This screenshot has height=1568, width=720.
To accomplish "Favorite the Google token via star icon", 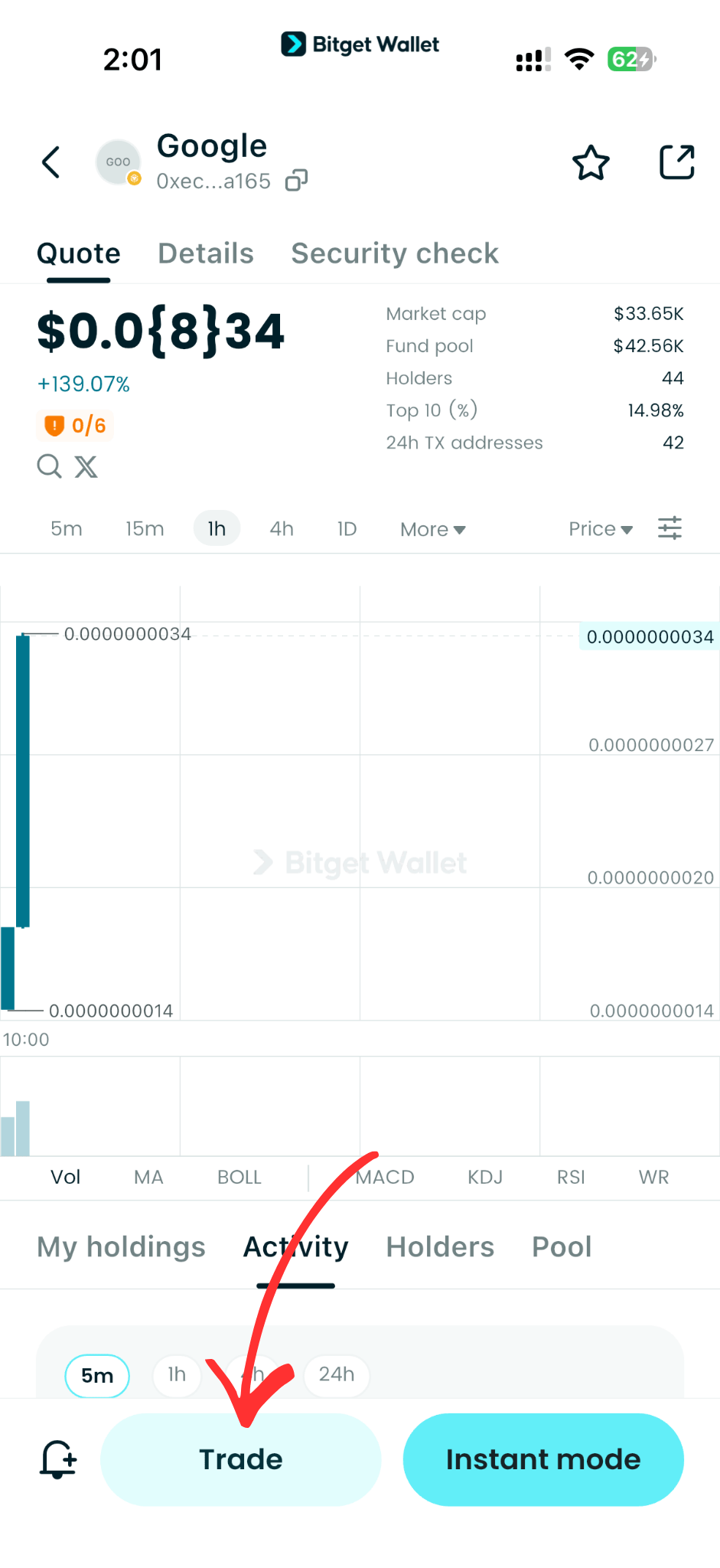I will (x=590, y=162).
